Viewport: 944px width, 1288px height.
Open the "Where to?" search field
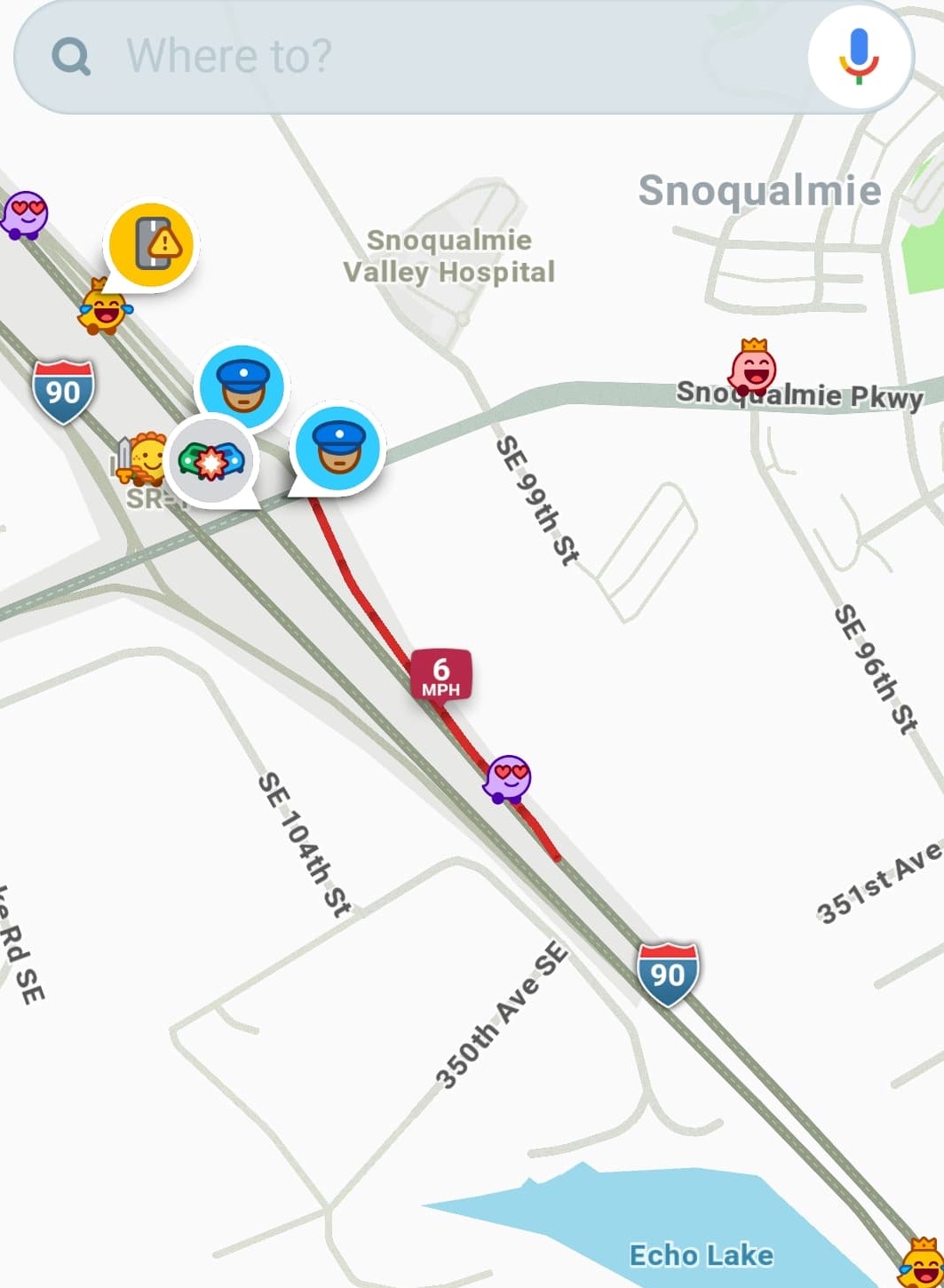click(400, 57)
